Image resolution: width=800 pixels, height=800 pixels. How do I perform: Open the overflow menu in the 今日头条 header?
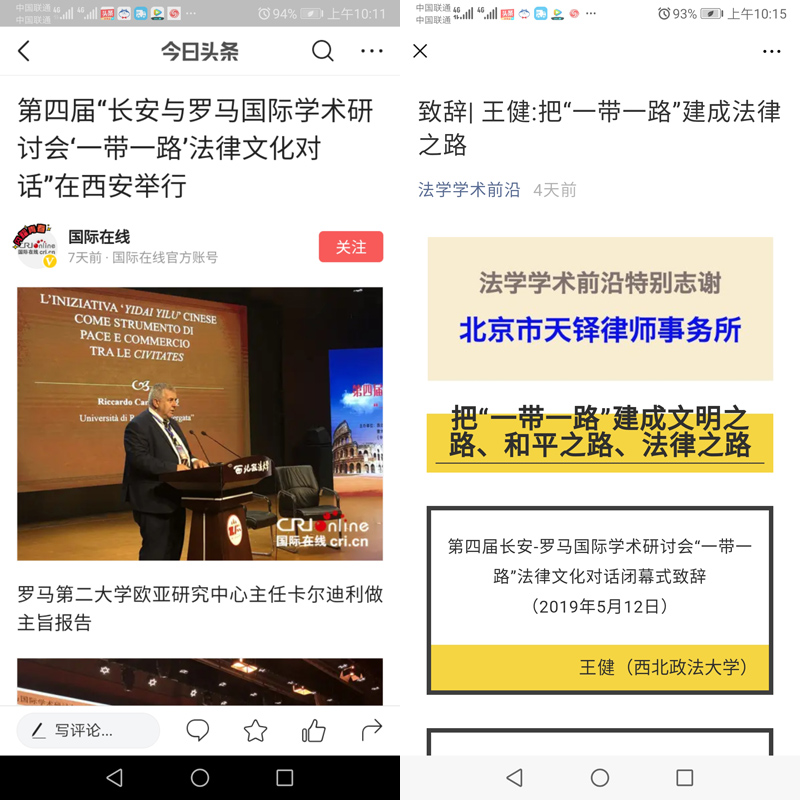371,51
